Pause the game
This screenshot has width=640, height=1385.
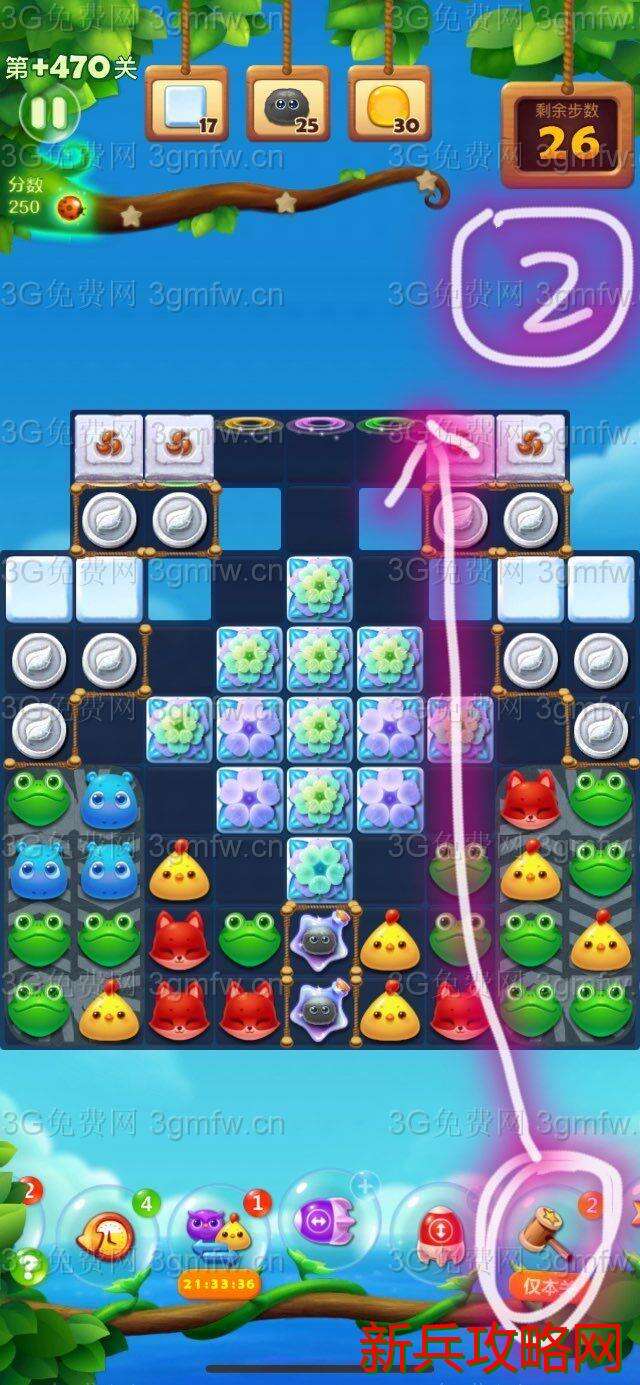coord(47,112)
